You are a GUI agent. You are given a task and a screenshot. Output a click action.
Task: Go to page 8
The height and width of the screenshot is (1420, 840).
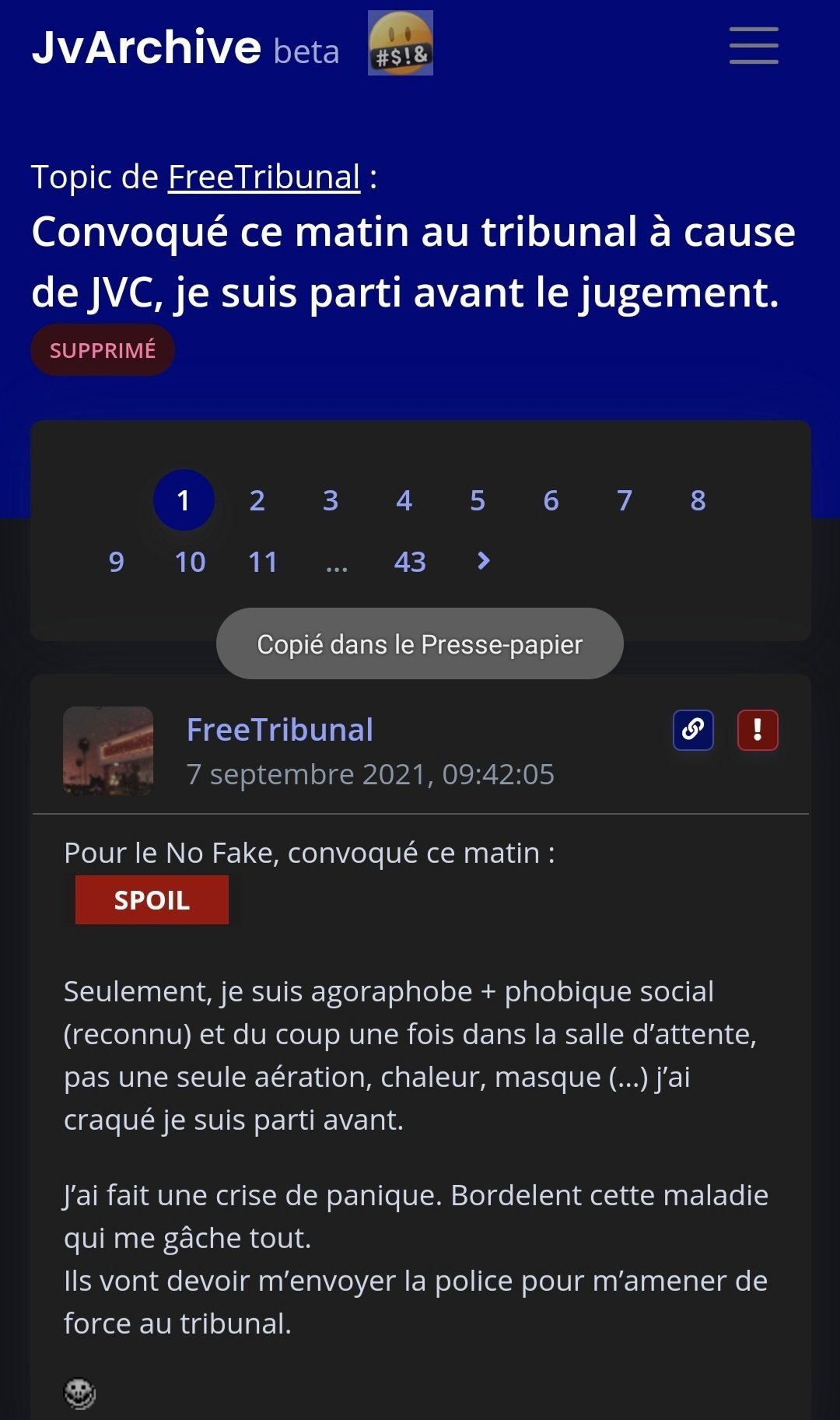[698, 500]
